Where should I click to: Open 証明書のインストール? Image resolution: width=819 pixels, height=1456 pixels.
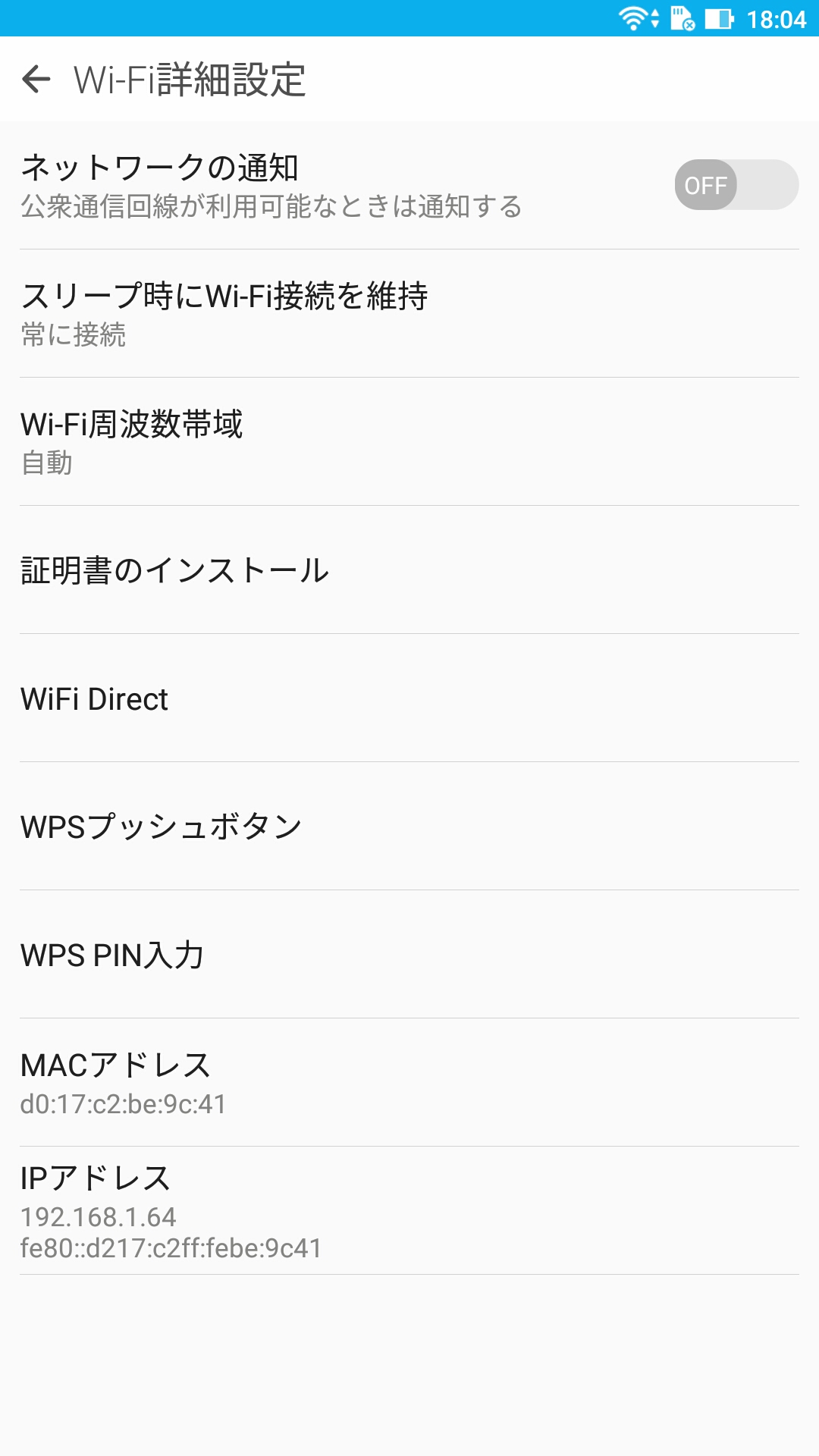click(409, 570)
